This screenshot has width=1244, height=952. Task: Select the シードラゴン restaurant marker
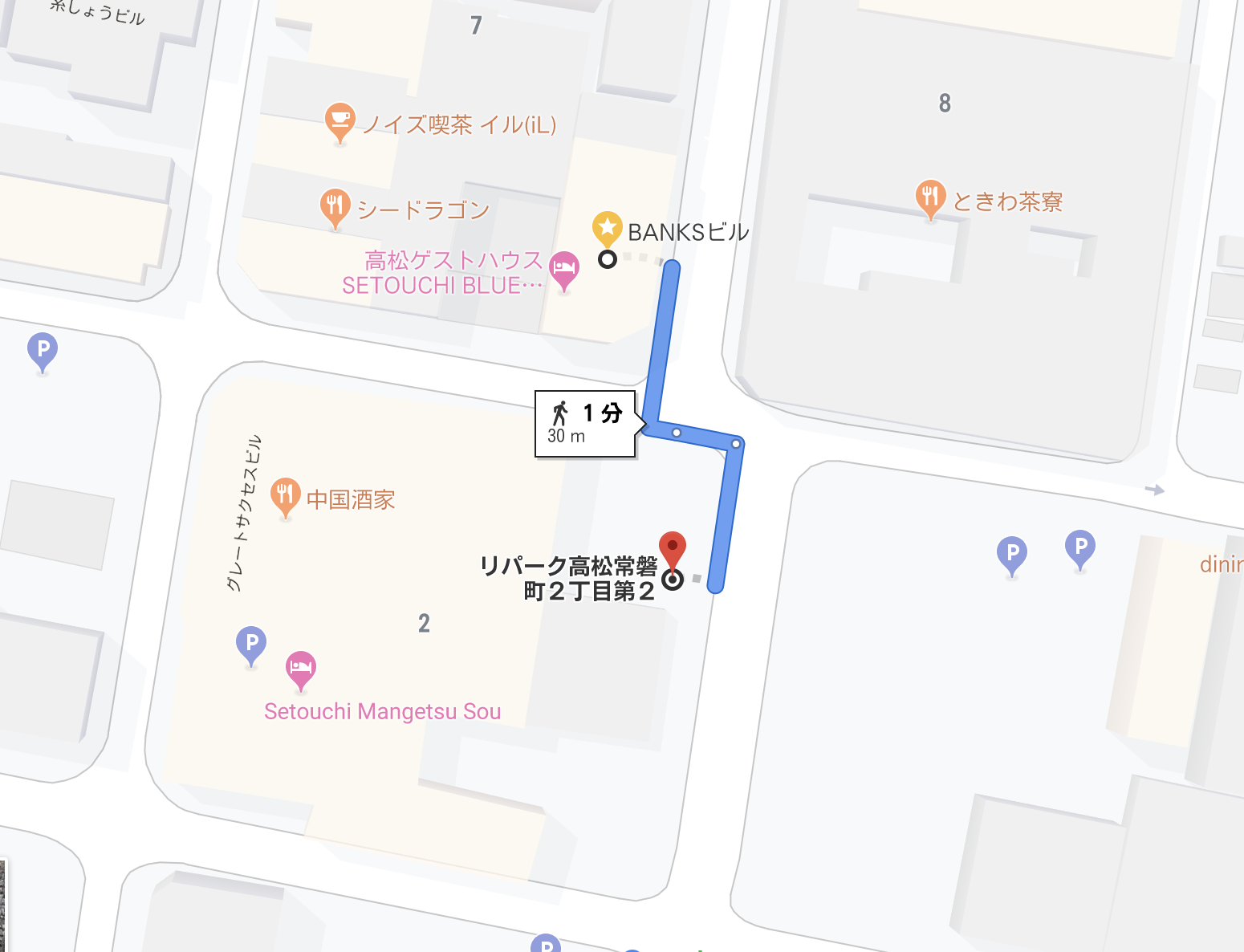(335, 205)
